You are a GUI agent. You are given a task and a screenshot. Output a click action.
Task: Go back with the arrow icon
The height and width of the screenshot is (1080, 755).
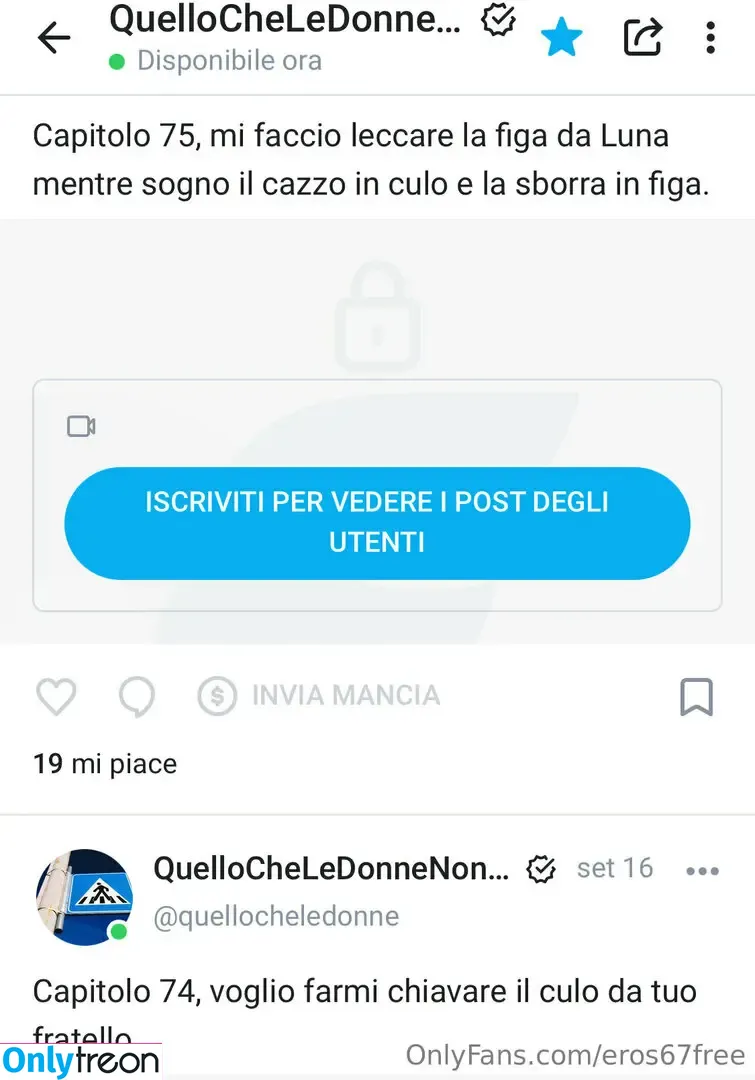tap(54, 37)
